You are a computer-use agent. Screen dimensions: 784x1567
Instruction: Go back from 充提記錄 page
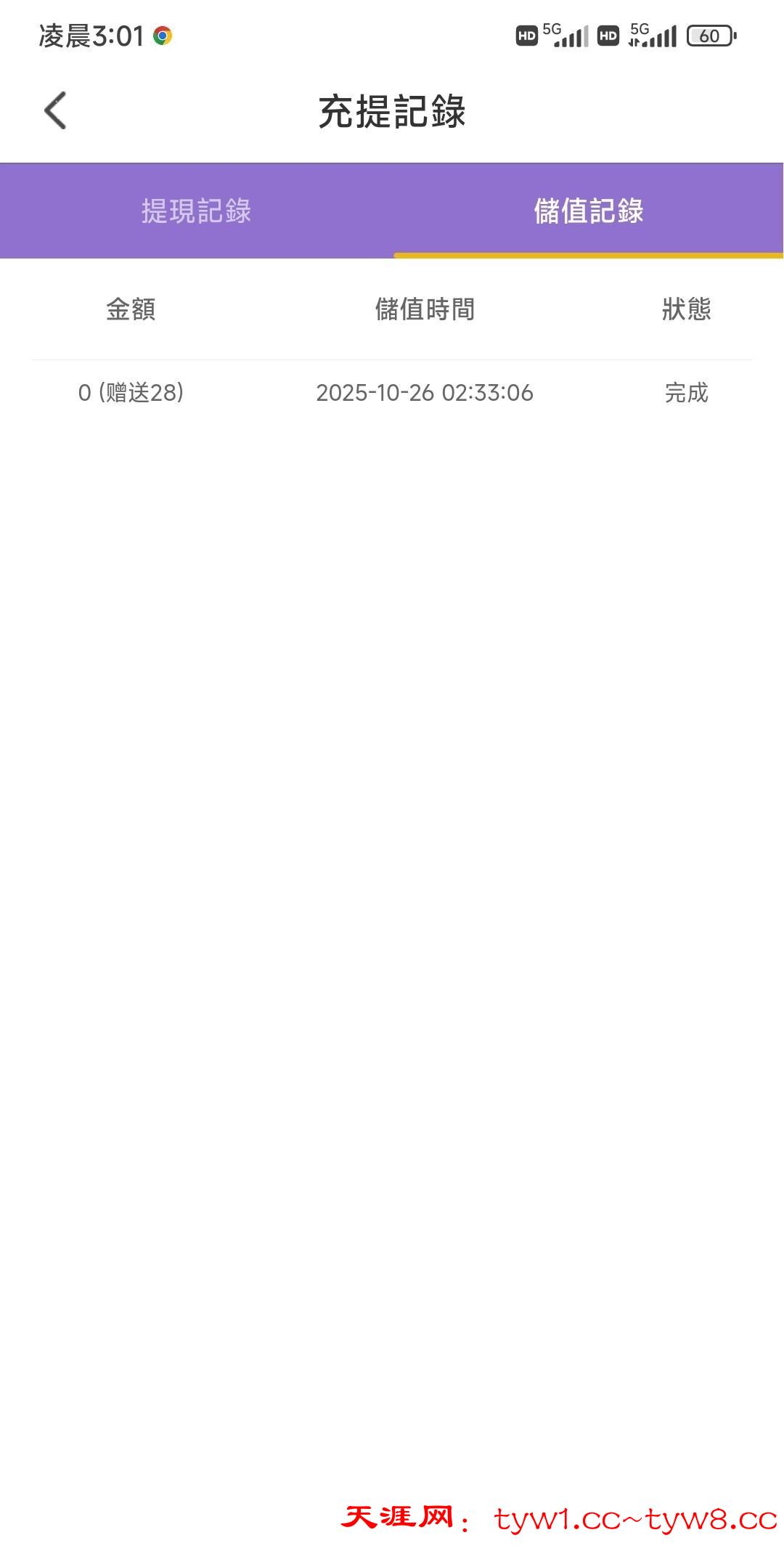pyautogui.click(x=55, y=110)
